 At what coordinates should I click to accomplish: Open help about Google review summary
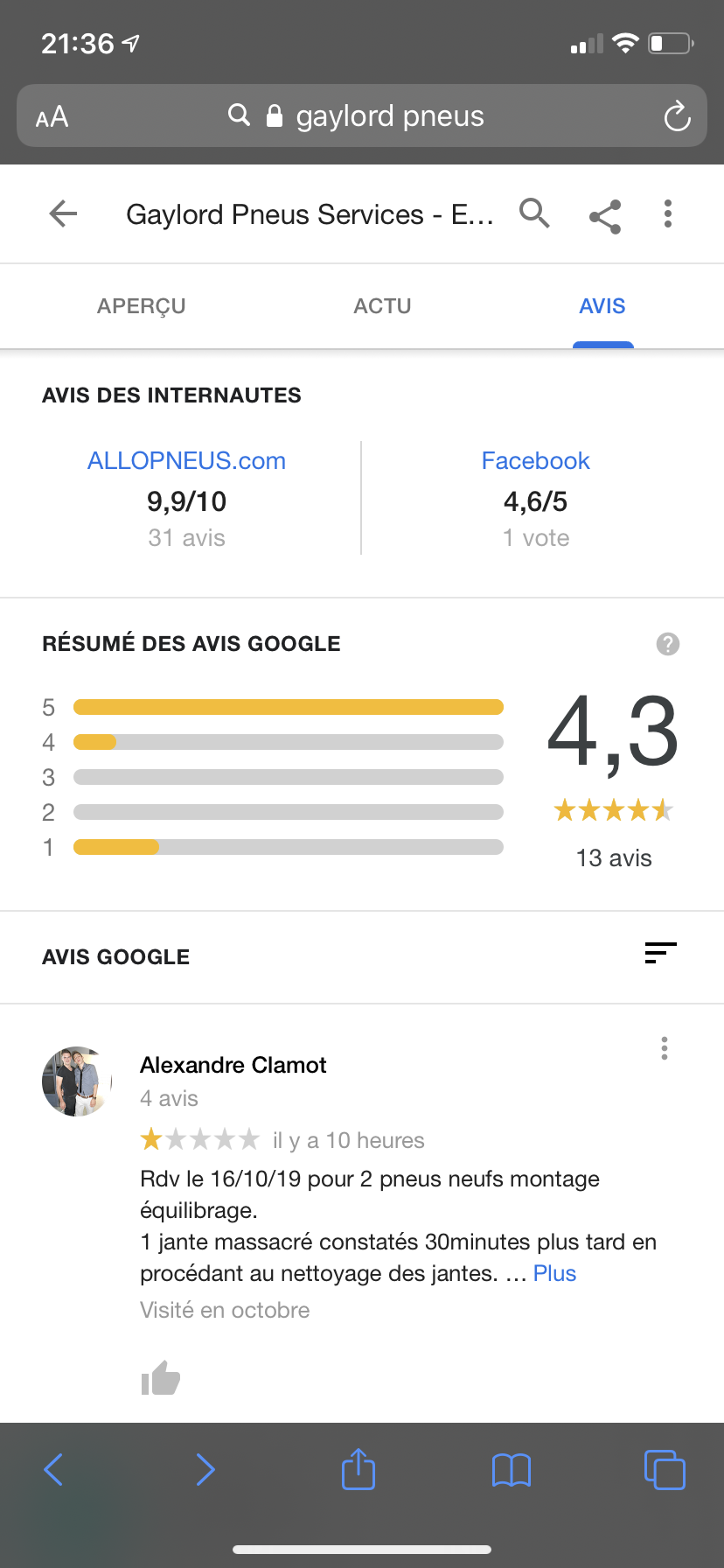pyautogui.click(x=668, y=644)
